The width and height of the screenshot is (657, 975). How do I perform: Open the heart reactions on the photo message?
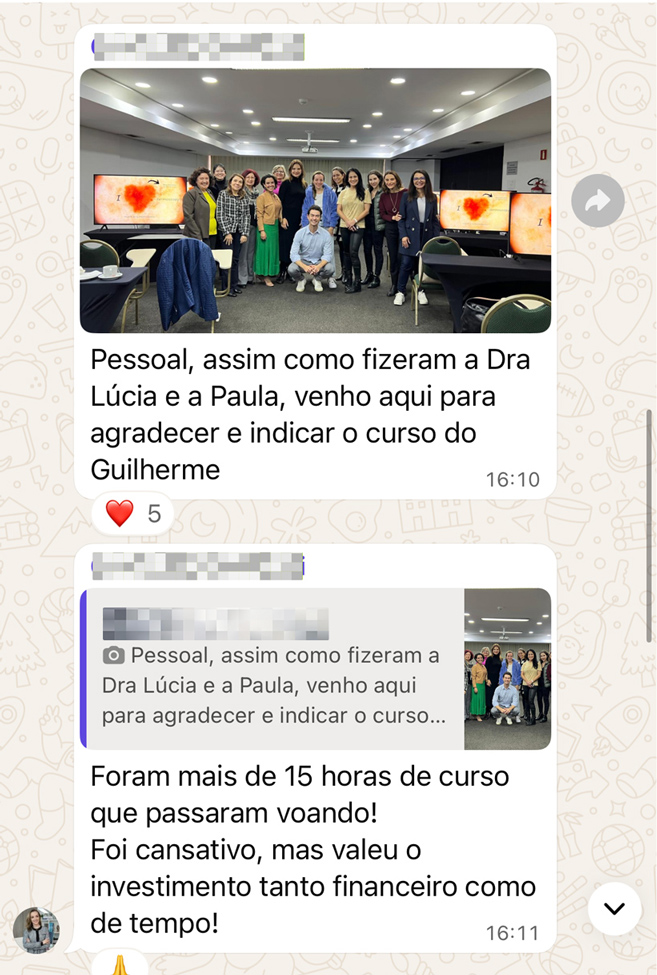pos(133,514)
